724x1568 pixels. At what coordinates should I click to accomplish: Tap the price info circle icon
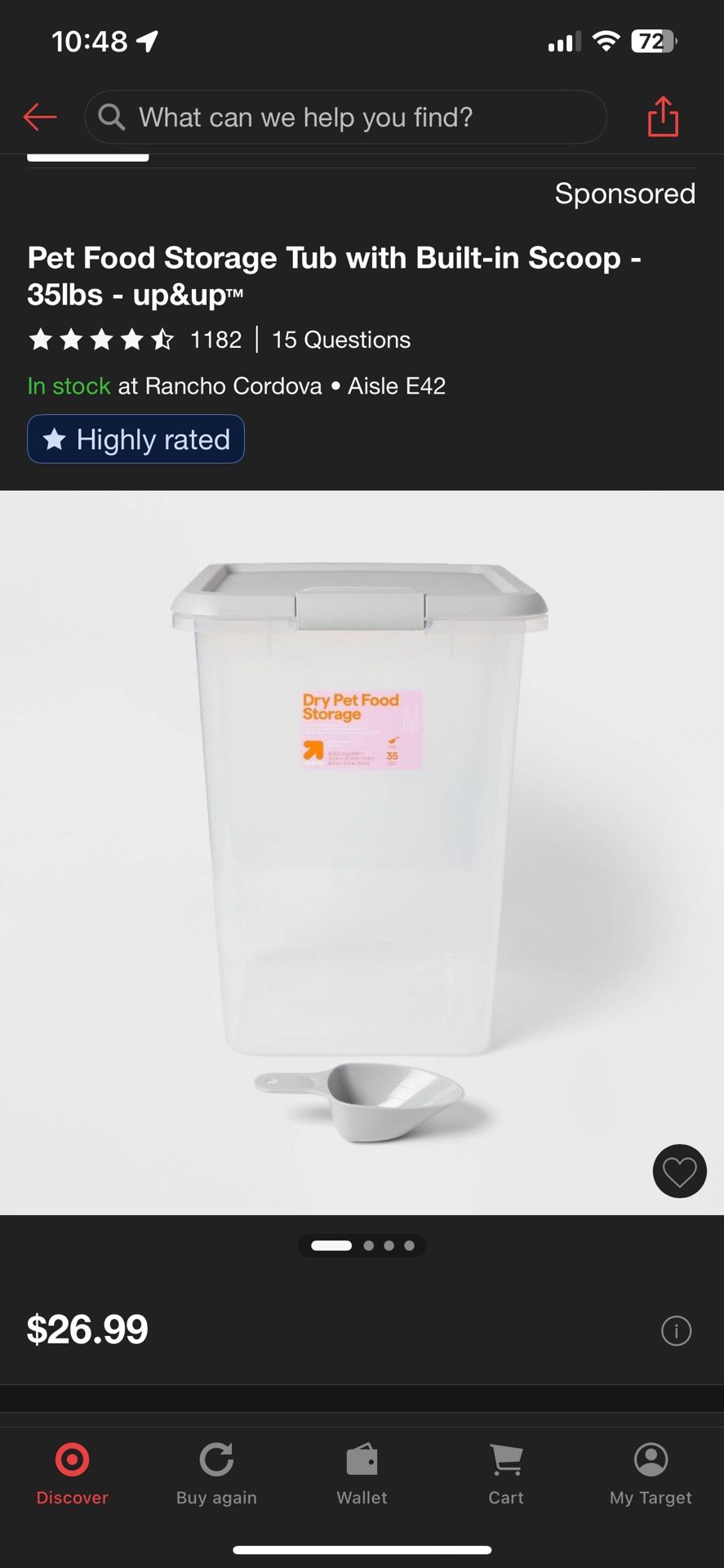click(677, 1331)
